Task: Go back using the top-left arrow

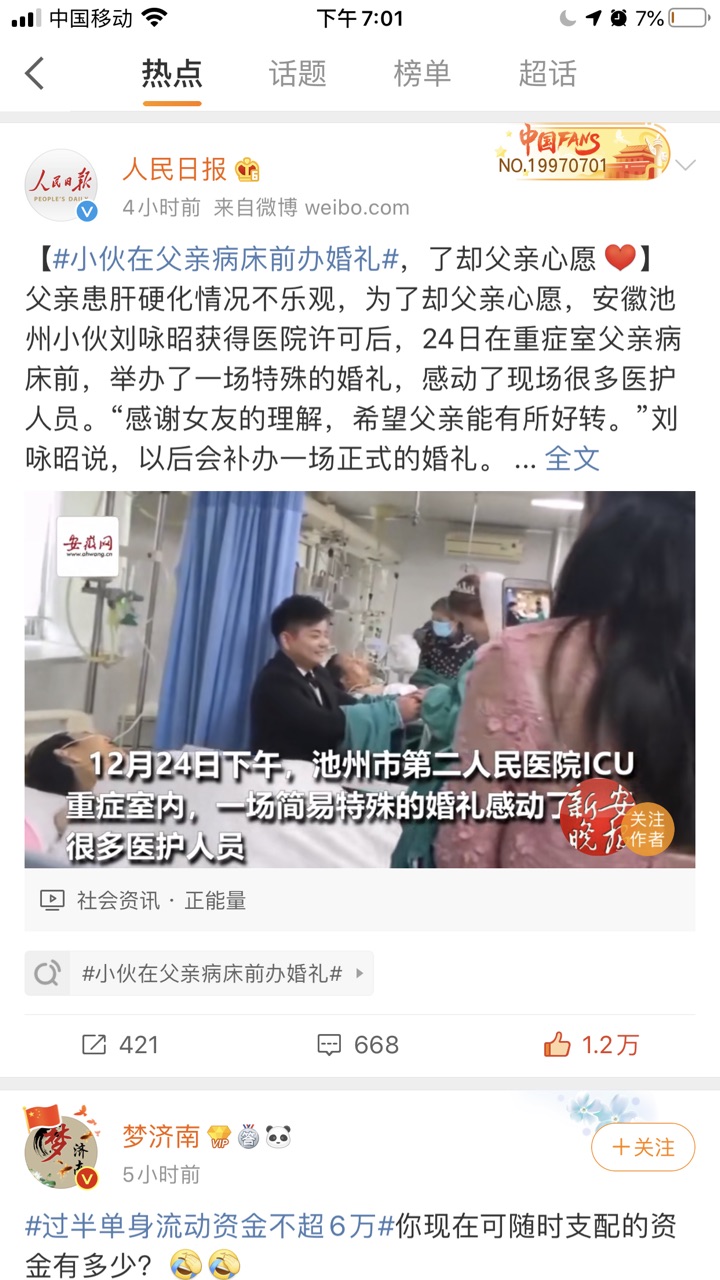Action: click(x=35, y=74)
